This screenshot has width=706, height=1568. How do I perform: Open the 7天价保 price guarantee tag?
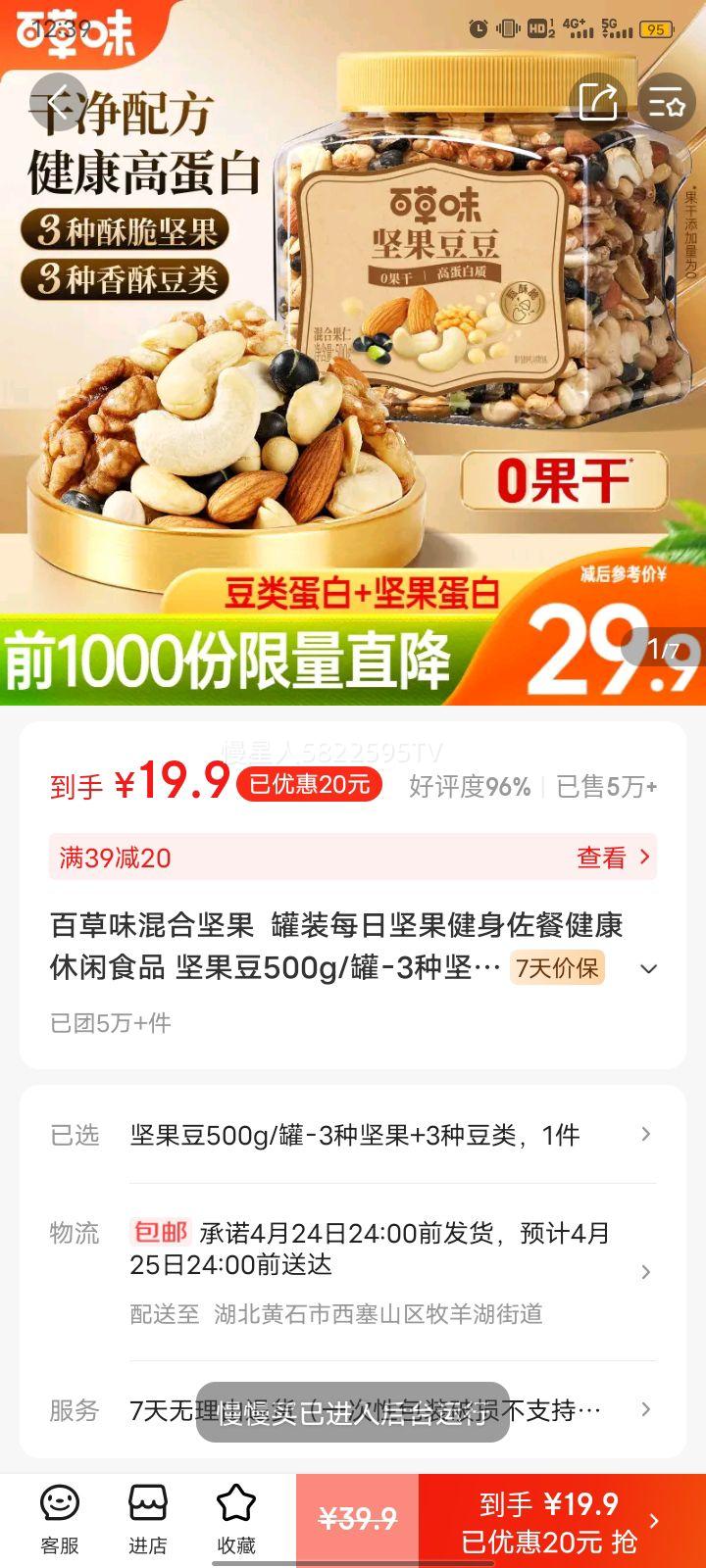pyautogui.click(x=556, y=966)
